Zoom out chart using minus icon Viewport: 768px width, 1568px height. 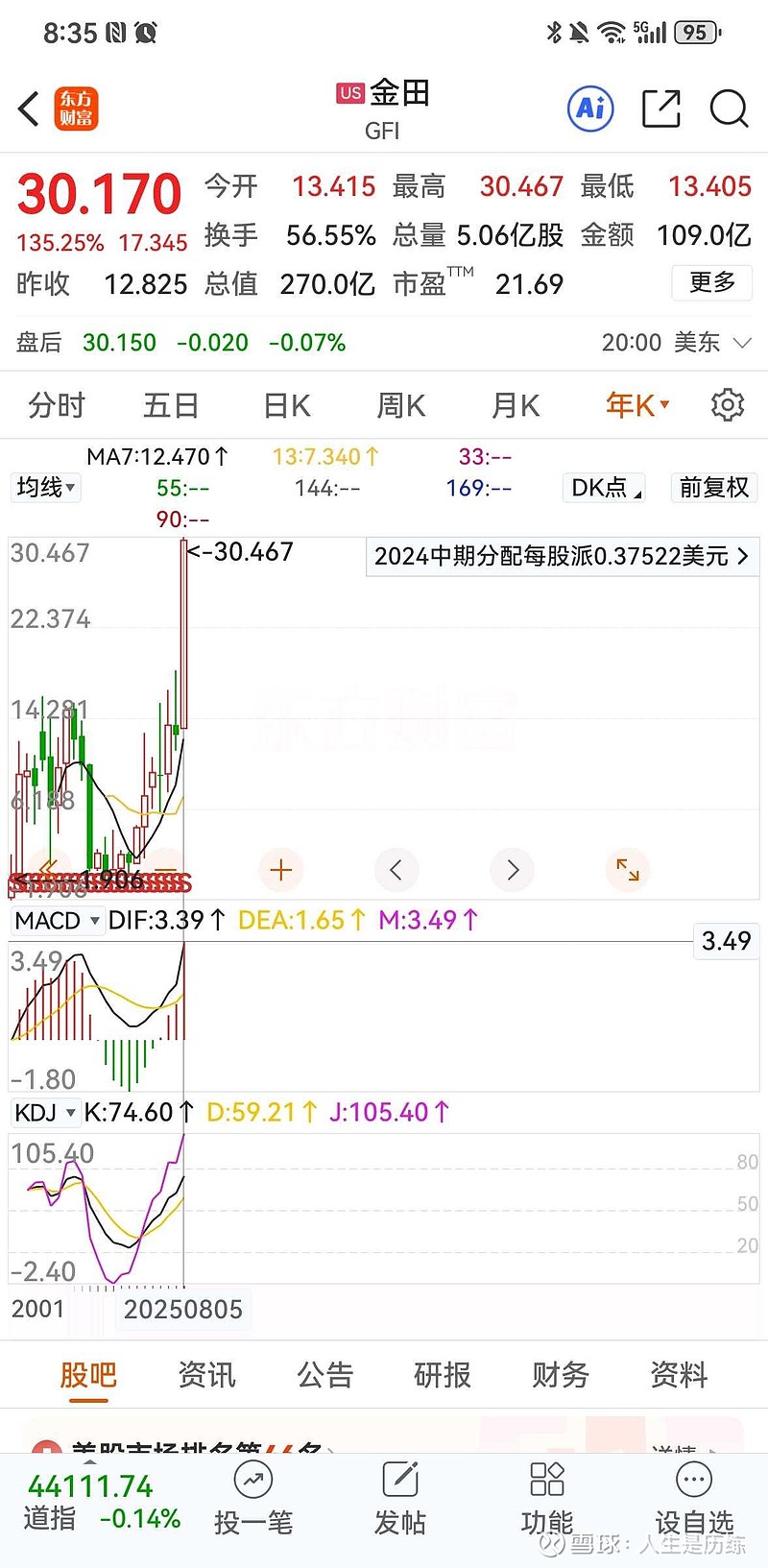[x=166, y=870]
